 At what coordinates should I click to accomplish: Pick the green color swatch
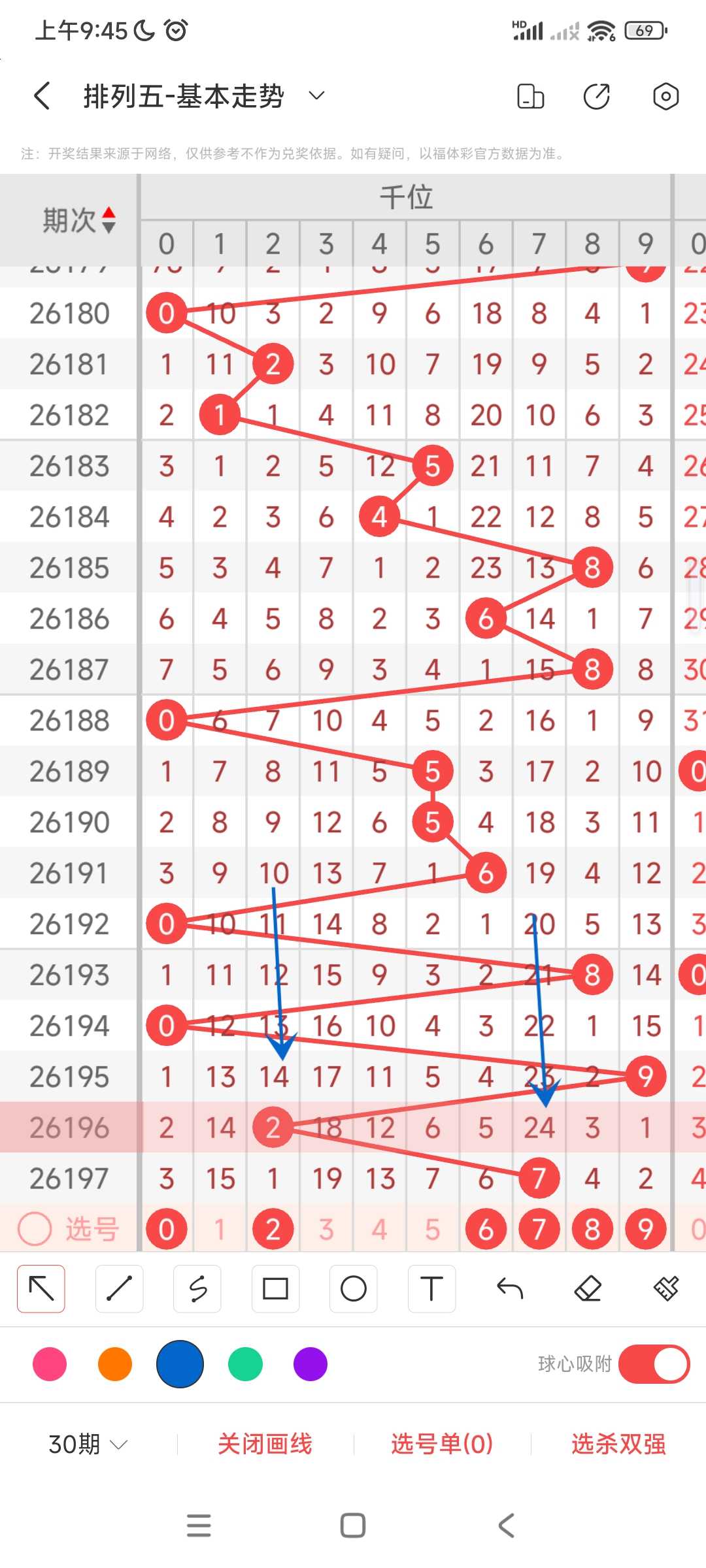pyautogui.click(x=245, y=1364)
